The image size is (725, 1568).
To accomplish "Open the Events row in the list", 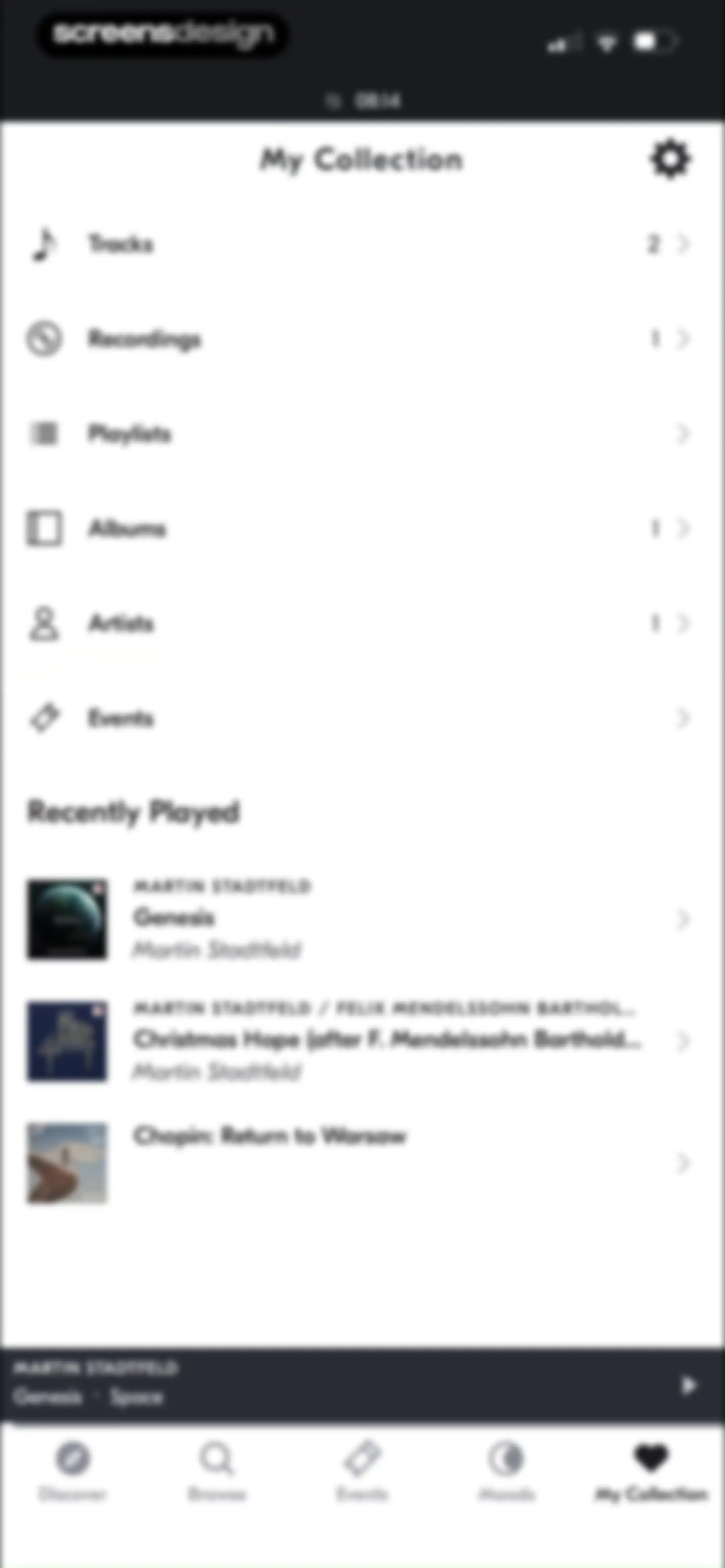I will pyautogui.click(x=362, y=718).
